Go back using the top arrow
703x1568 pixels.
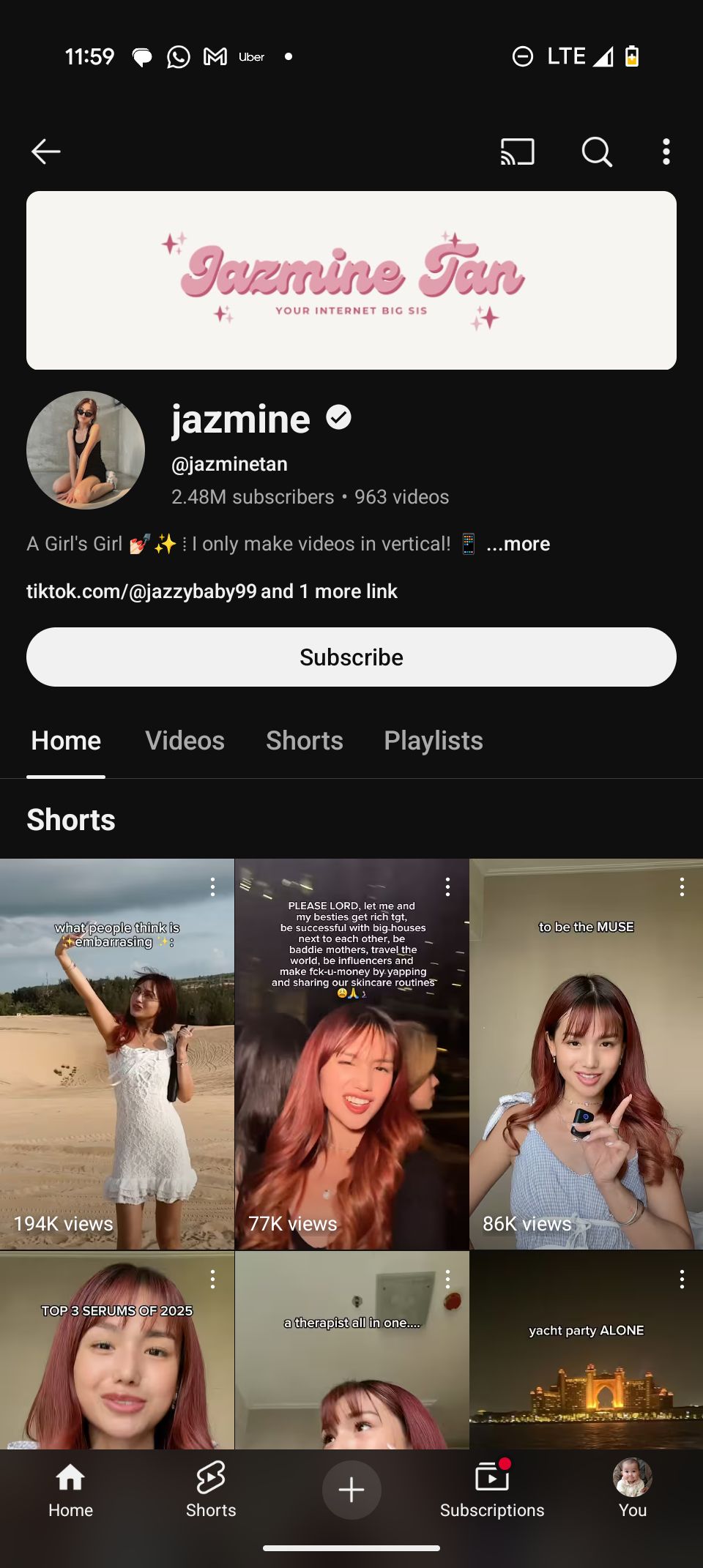[45, 152]
